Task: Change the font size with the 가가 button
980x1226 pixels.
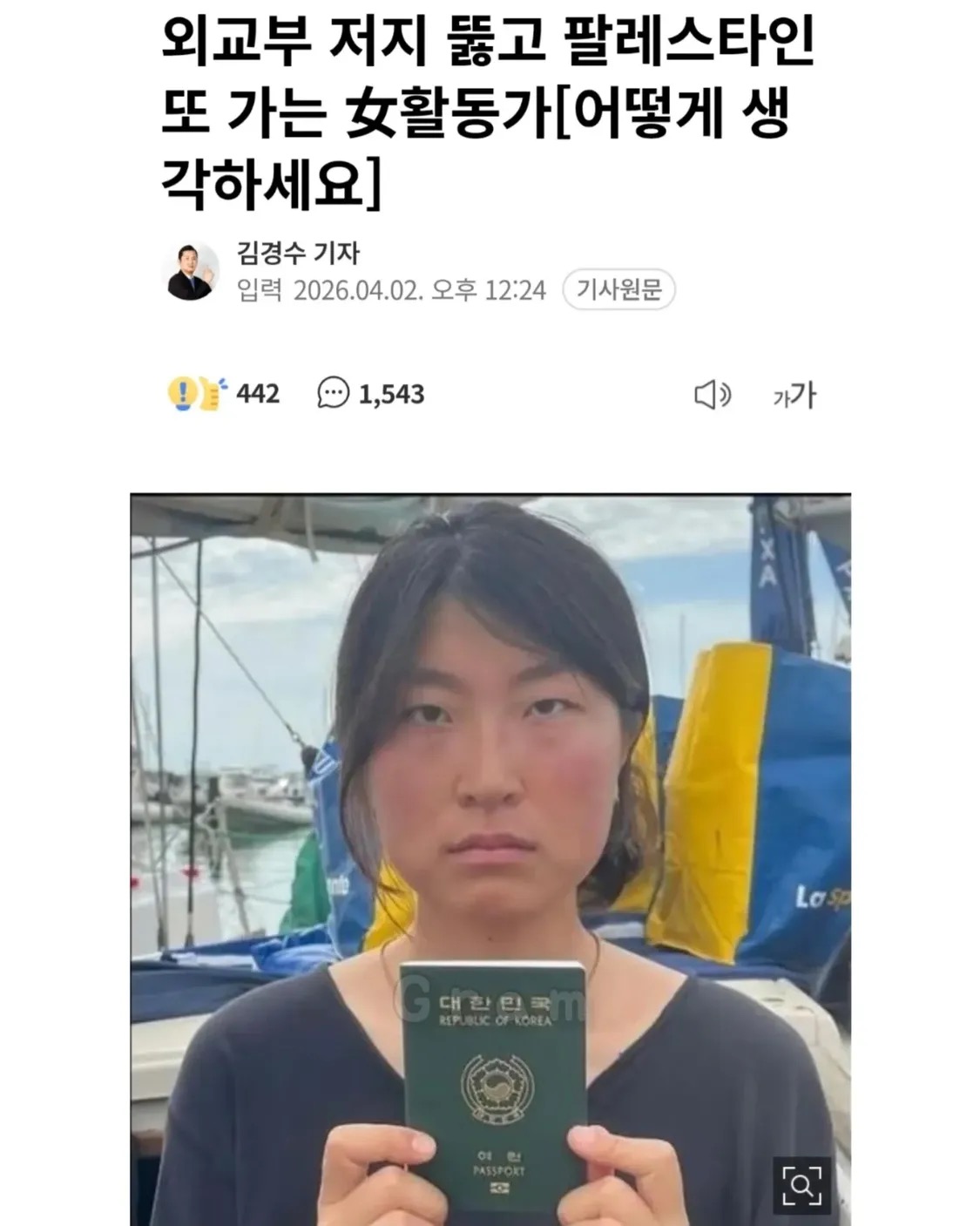Action: pos(794,396)
